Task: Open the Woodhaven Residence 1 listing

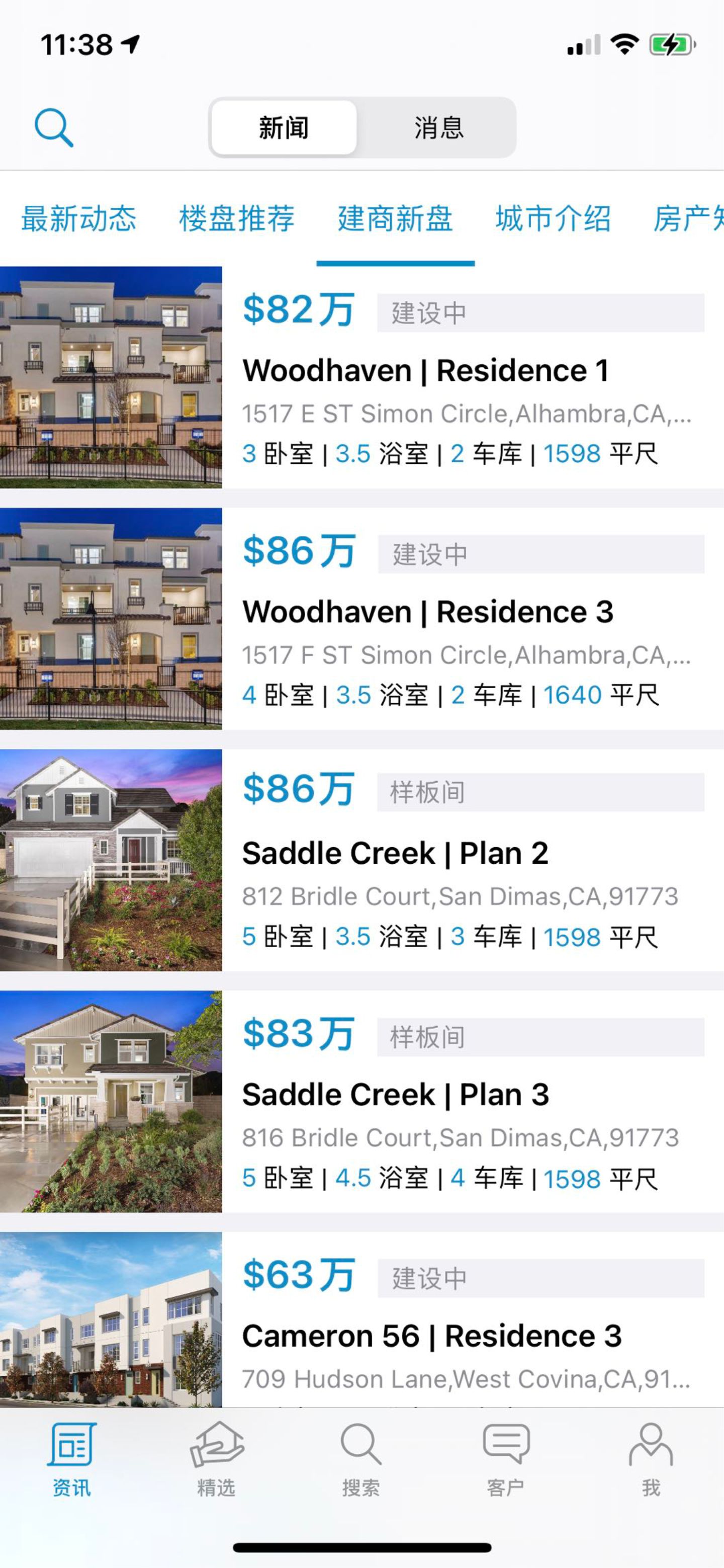Action: [426, 369]
